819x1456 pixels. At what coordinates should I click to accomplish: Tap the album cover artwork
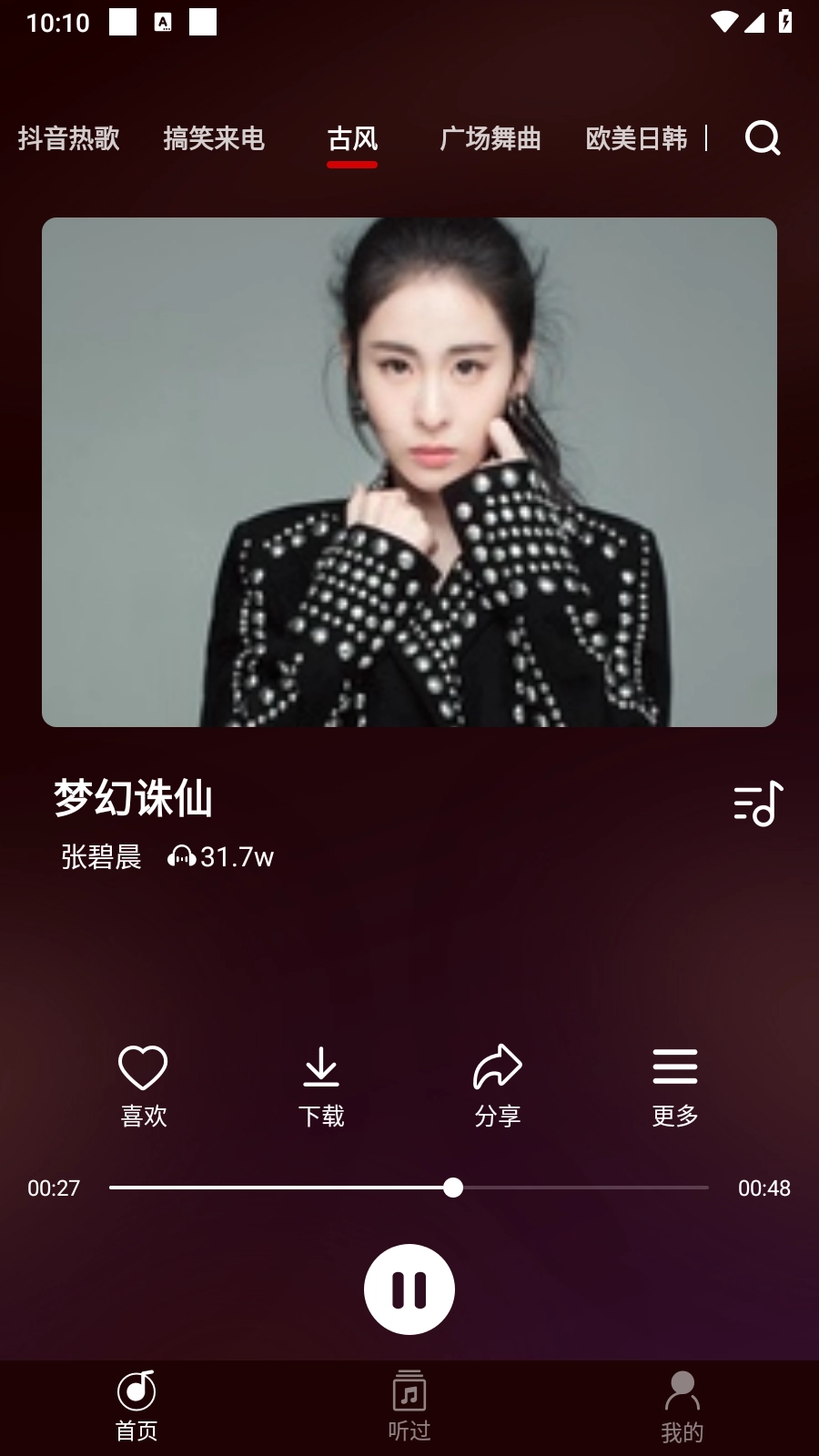click(409, 471)
